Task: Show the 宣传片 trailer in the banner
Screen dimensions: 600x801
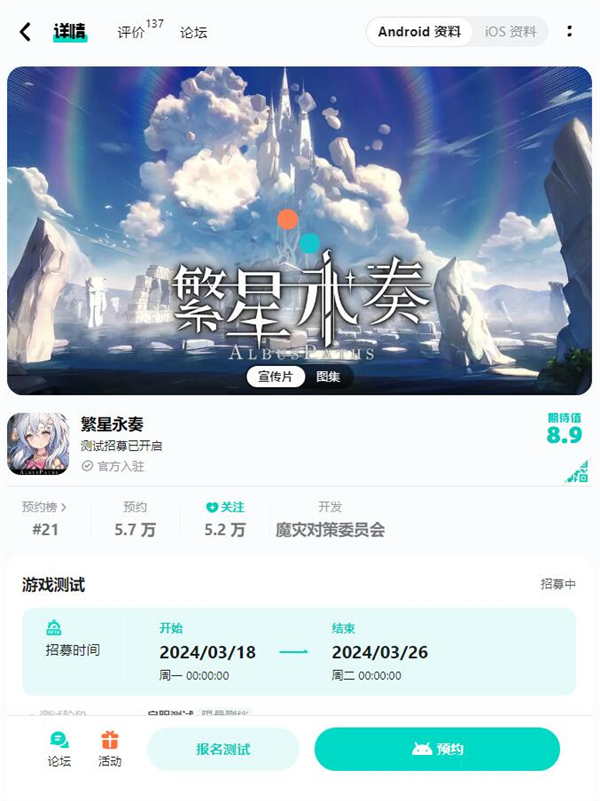Action: (x=275, y=377)
